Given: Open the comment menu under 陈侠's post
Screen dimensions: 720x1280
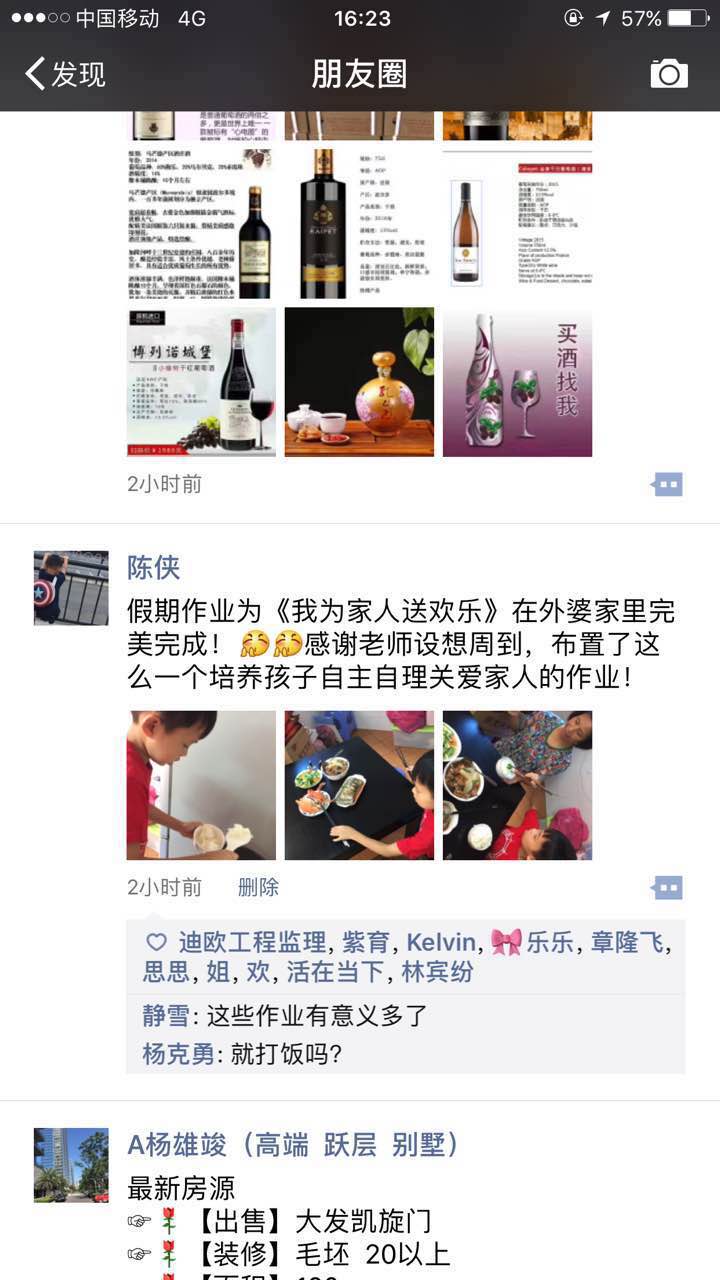Looking at the screenshot, I should 667,887.
